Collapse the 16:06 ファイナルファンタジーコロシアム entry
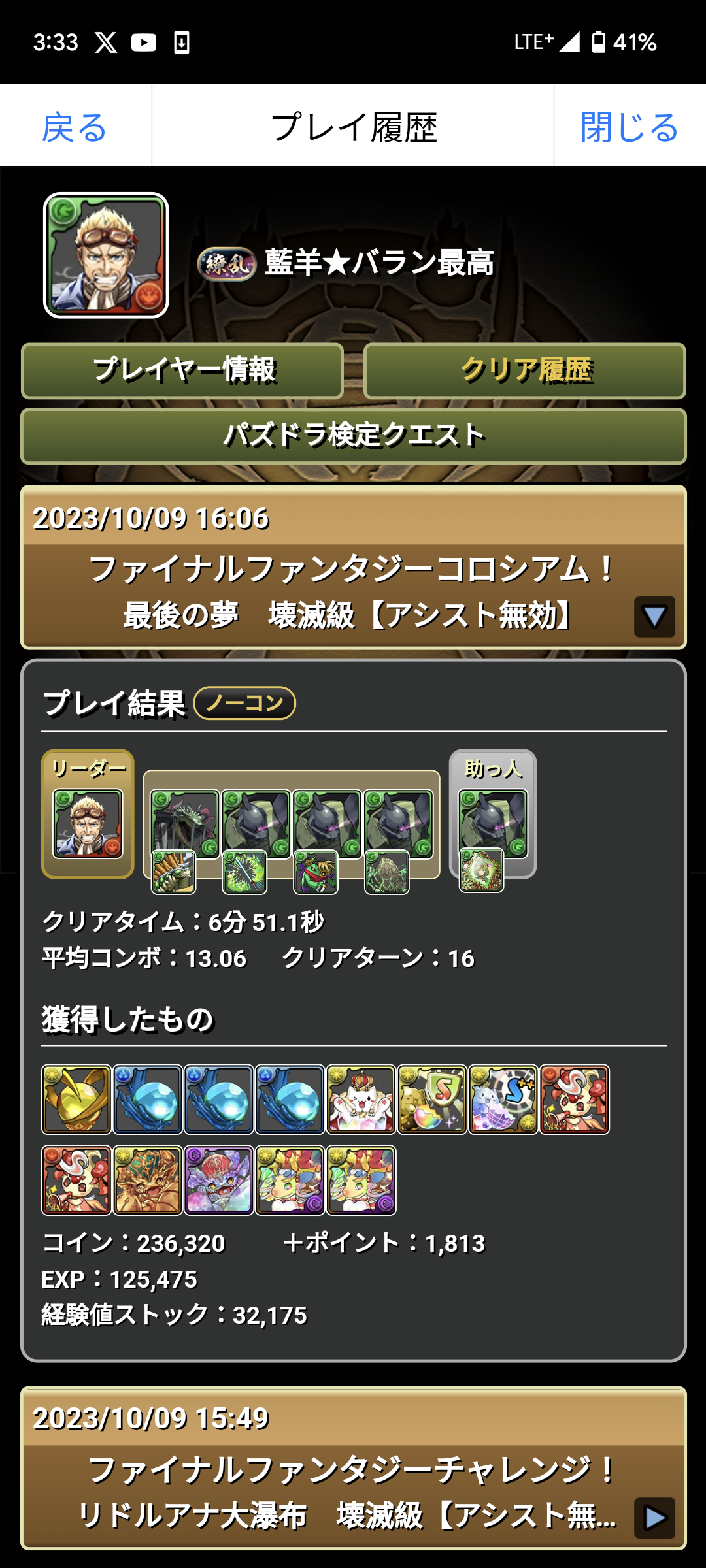The image size is (706, 1568). [x=654, y=616]
